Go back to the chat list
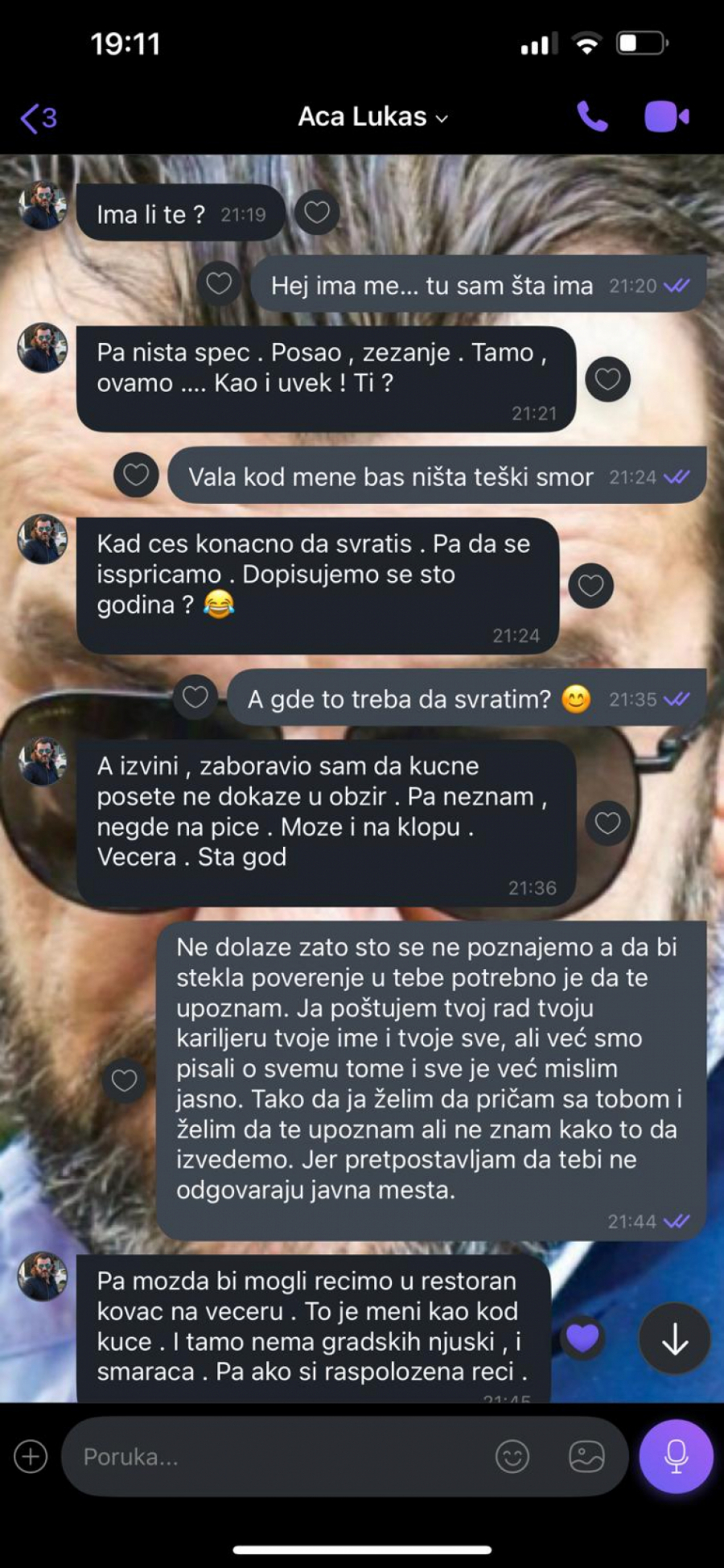The height and width of the screenshot is (1568, 724). coord(38,118)
